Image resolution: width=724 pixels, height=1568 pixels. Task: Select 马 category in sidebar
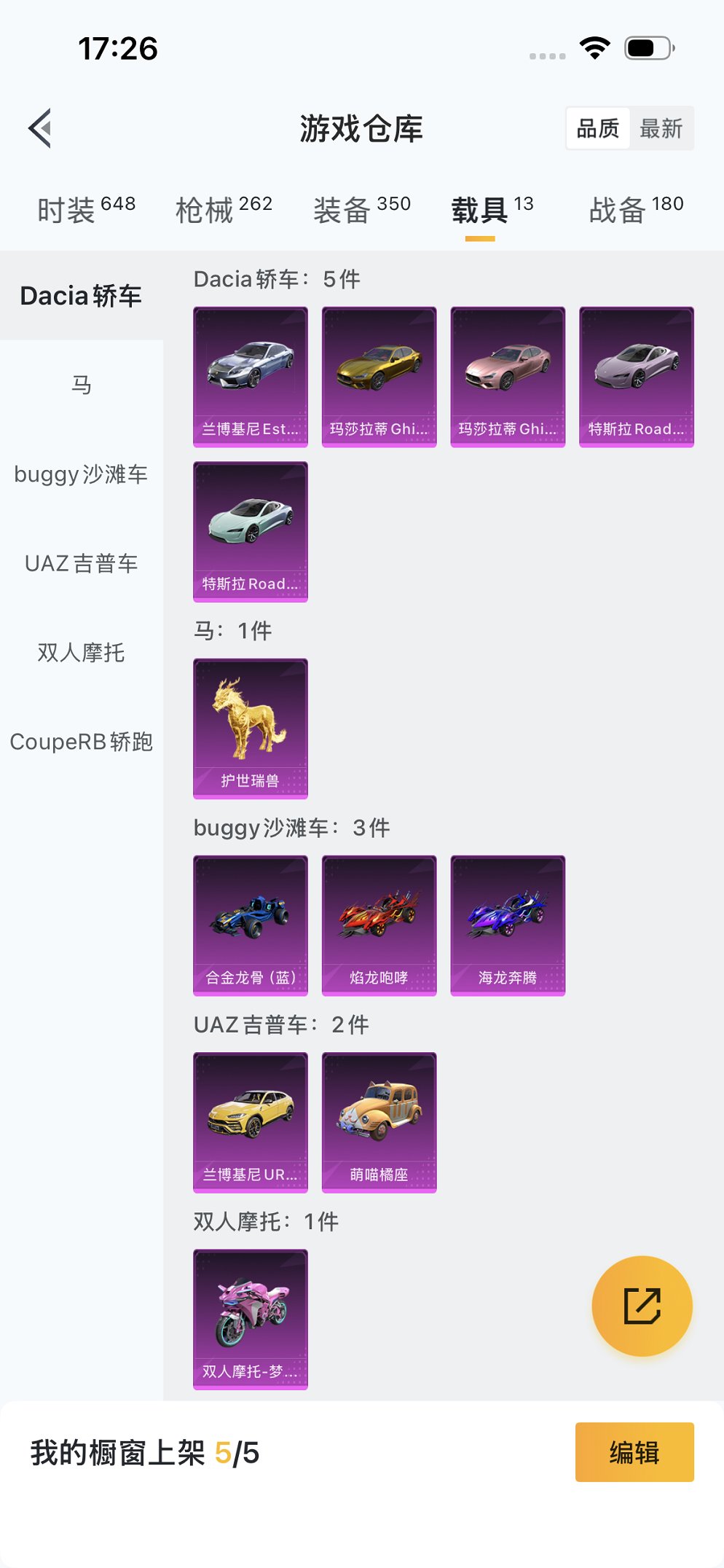[82, 385]
